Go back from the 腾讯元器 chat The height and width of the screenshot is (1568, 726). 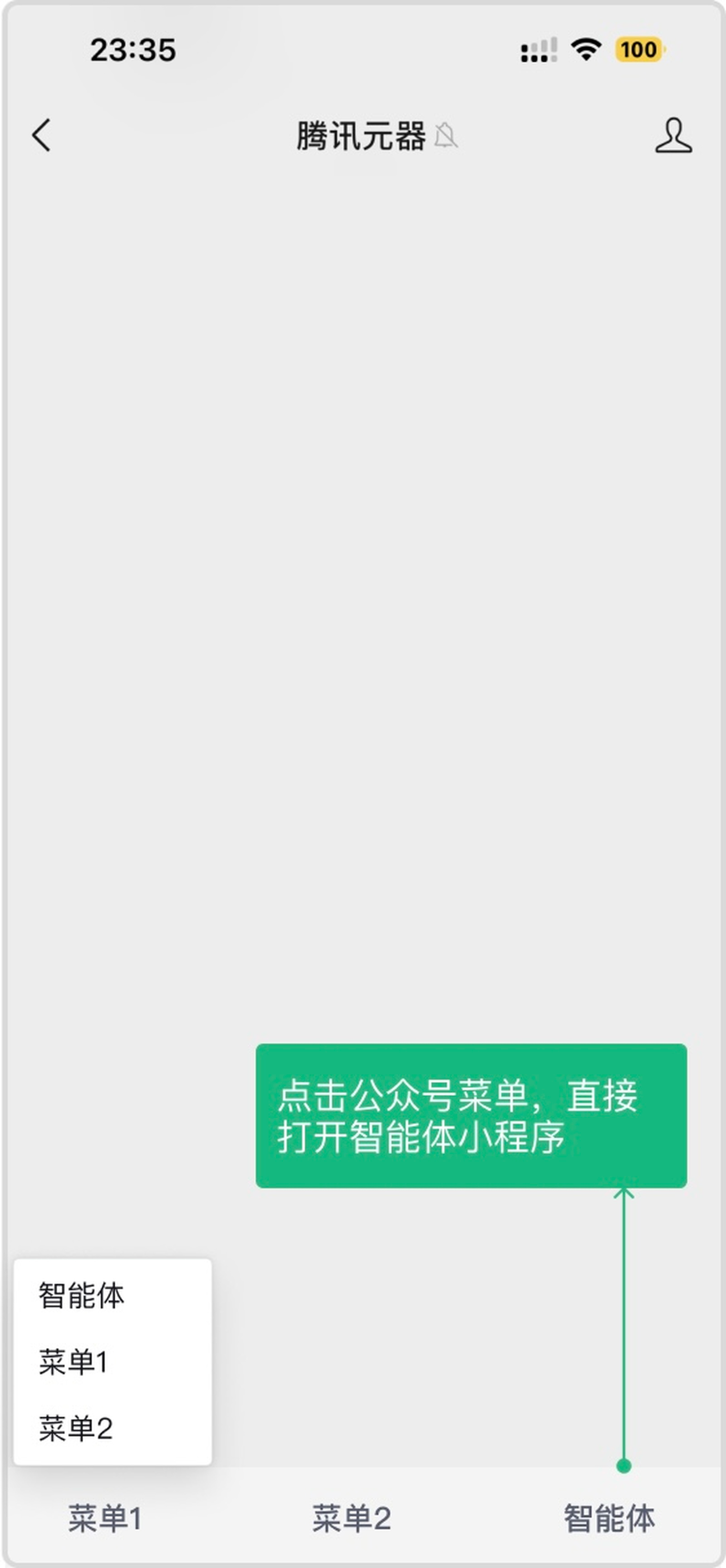coord(41,135)
